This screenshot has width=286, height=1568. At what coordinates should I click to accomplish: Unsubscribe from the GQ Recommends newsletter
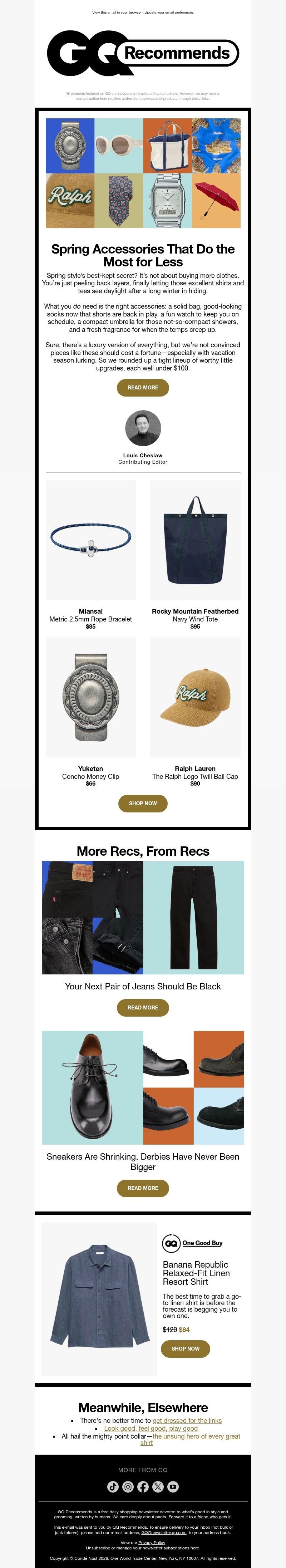click(97, 1547)
